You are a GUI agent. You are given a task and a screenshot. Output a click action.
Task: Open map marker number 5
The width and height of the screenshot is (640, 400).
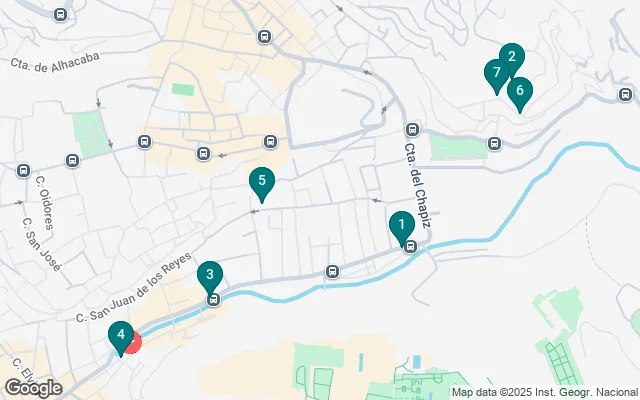[261, 181]
